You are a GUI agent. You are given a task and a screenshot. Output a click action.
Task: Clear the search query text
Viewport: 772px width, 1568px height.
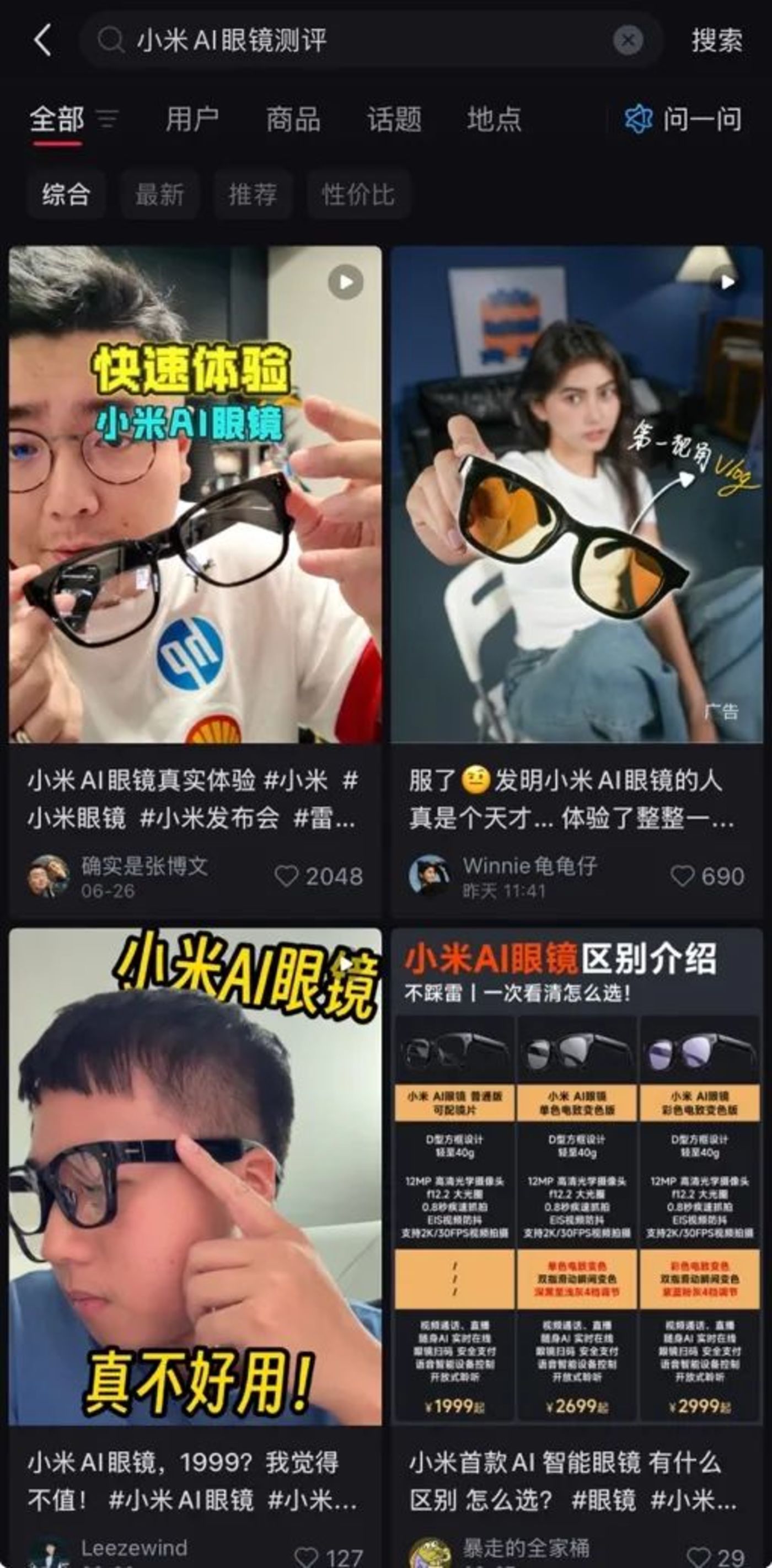click(x=628, y=41)
